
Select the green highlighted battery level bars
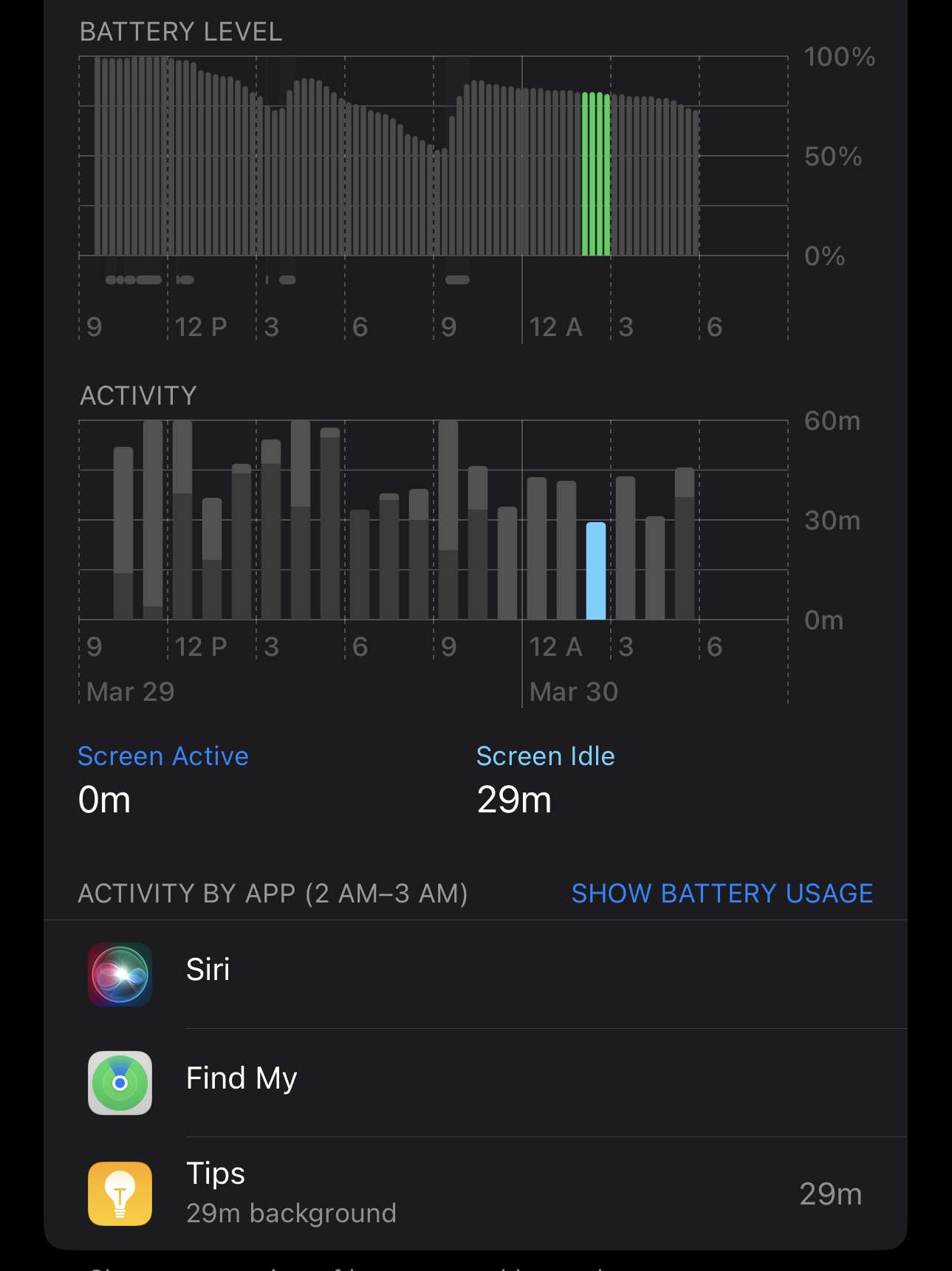click(596, 174)
